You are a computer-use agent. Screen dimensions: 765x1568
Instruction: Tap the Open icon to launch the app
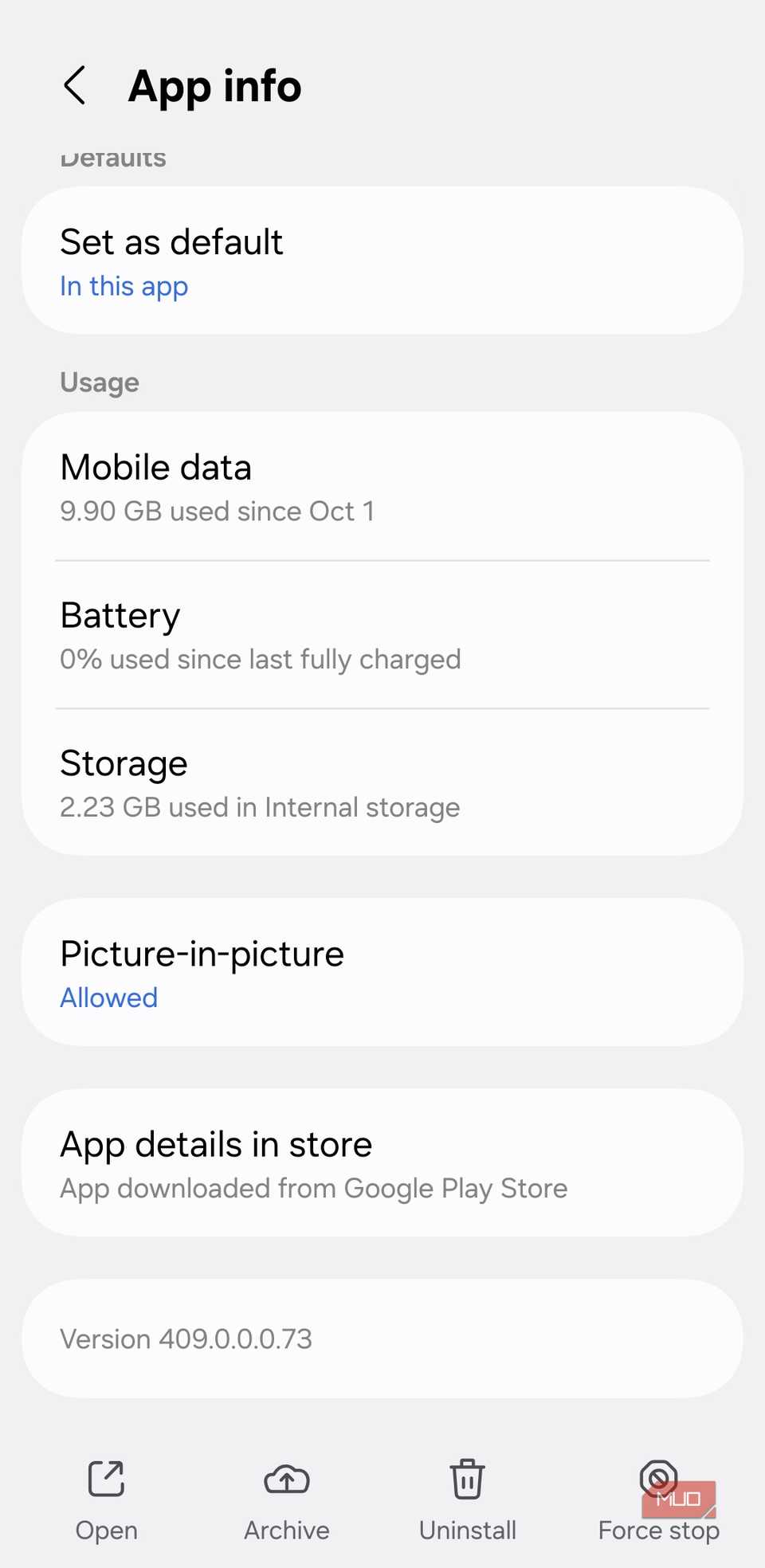(104, 1478)
